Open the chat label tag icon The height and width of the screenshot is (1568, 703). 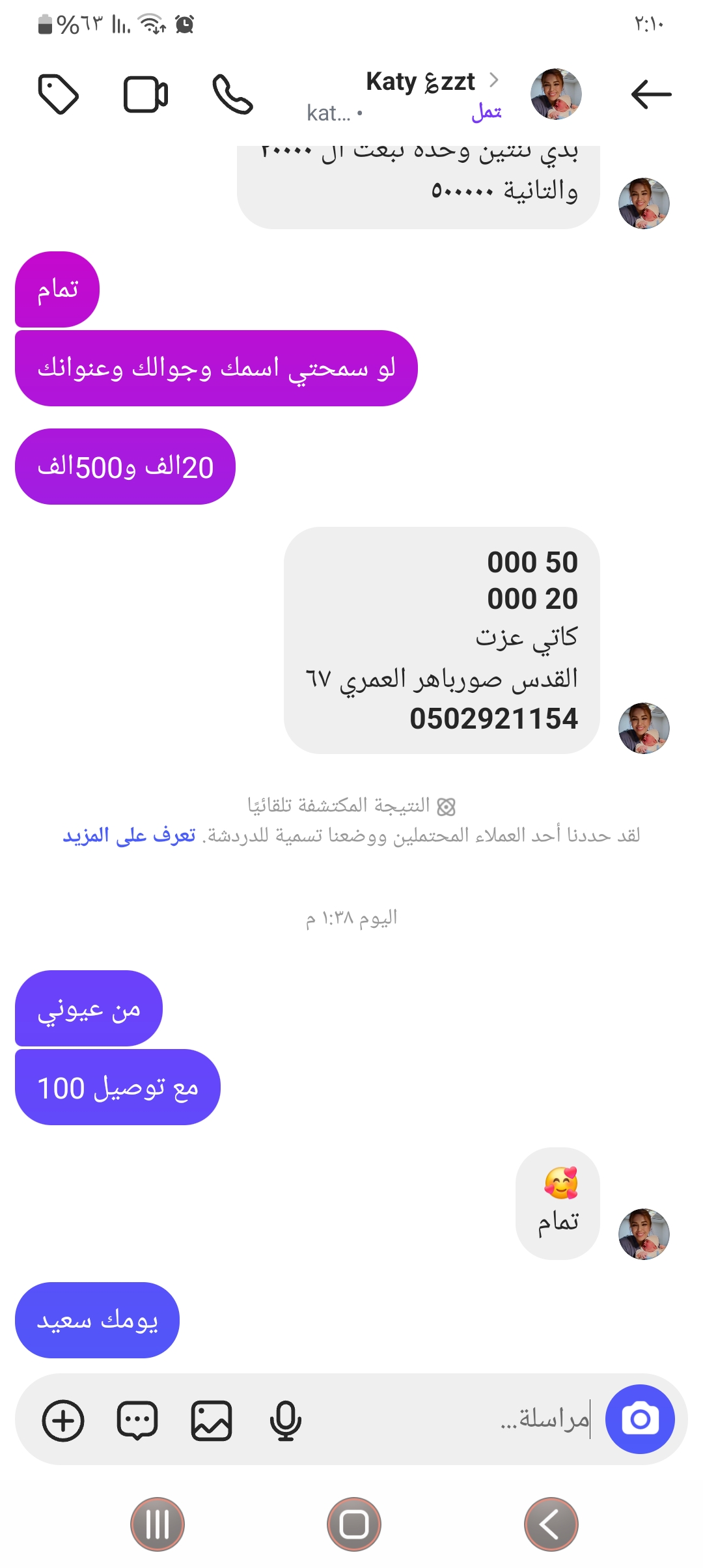(x=59, y=95)
